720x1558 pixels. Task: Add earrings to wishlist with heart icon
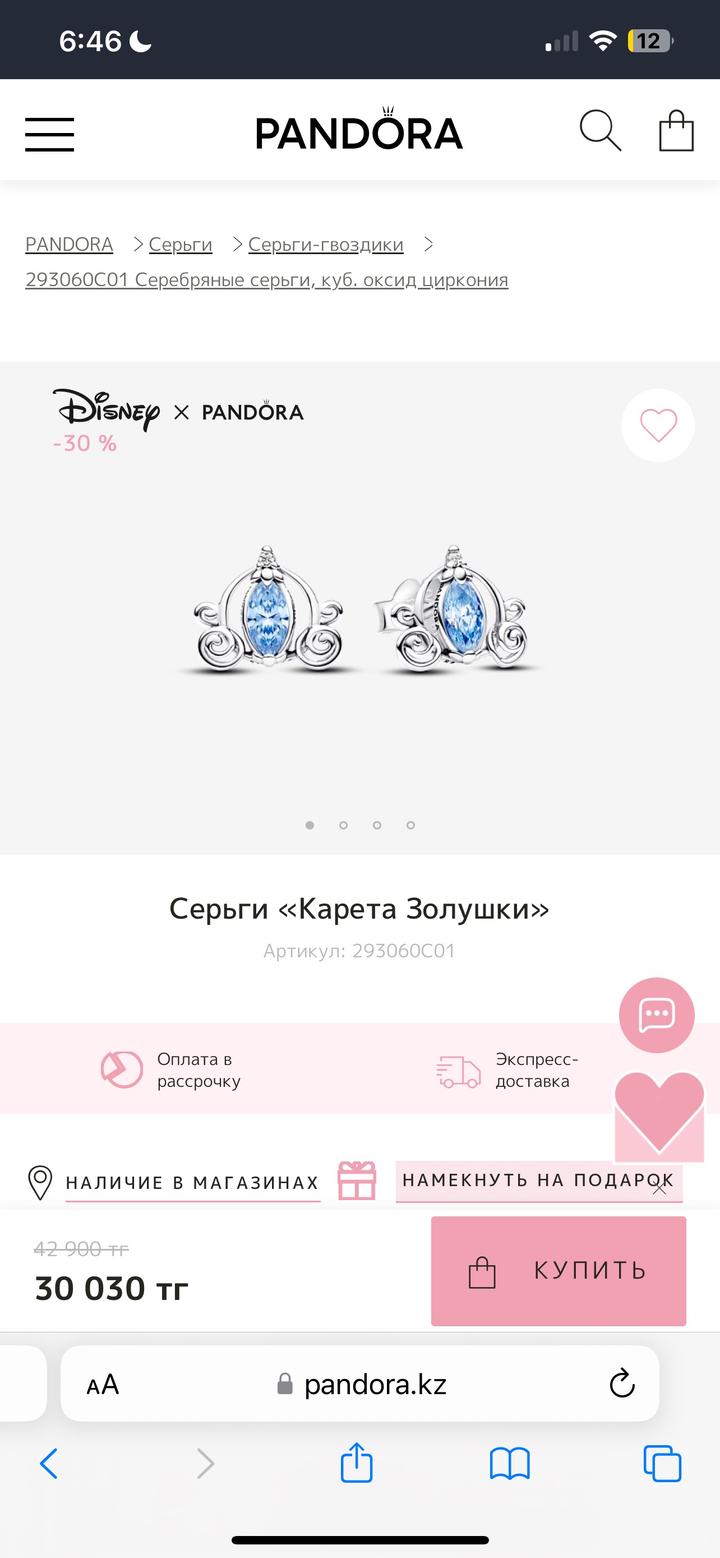(x=658, y=426)
